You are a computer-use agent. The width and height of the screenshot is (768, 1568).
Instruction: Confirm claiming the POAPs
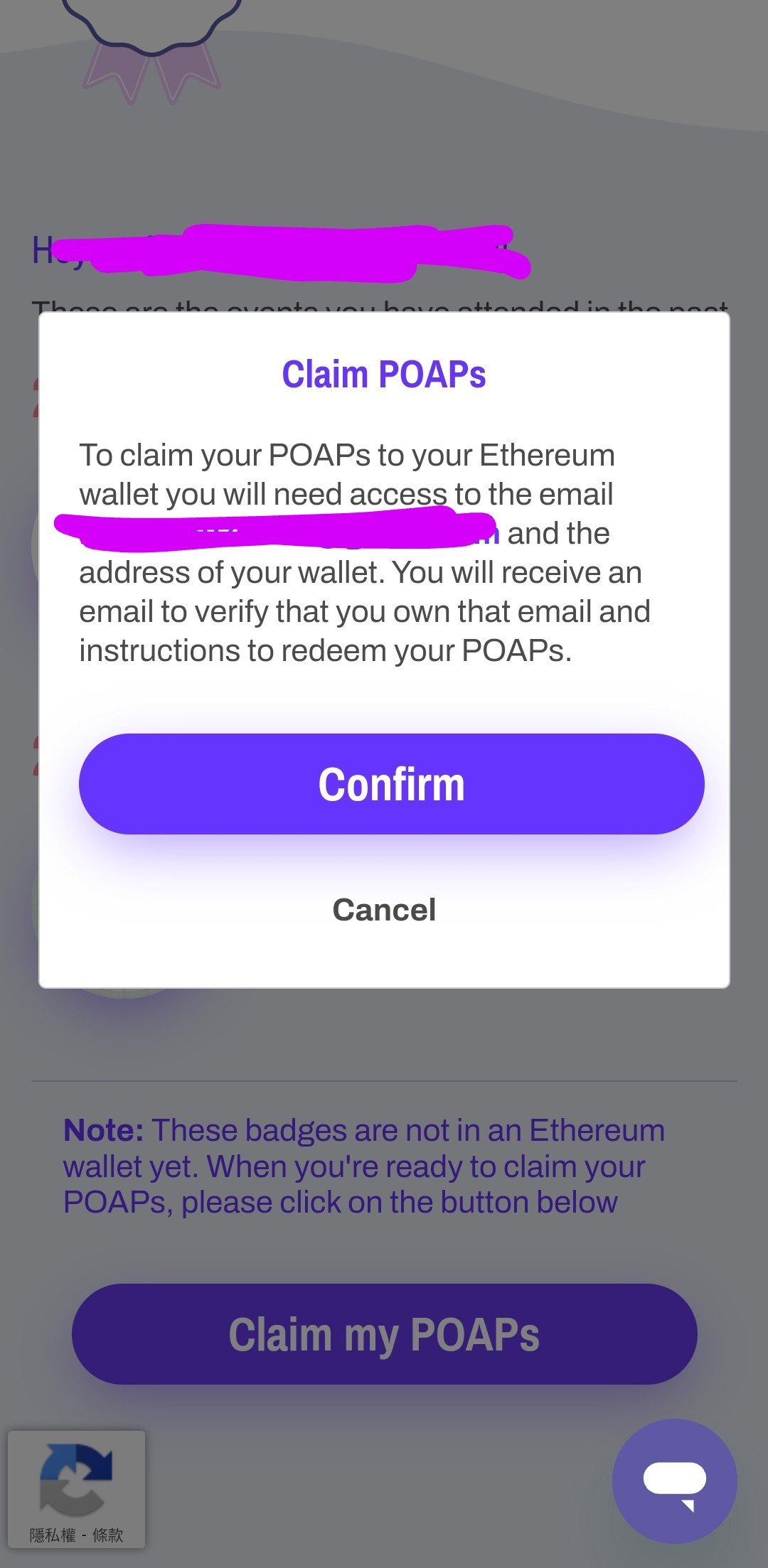point(391,784)
